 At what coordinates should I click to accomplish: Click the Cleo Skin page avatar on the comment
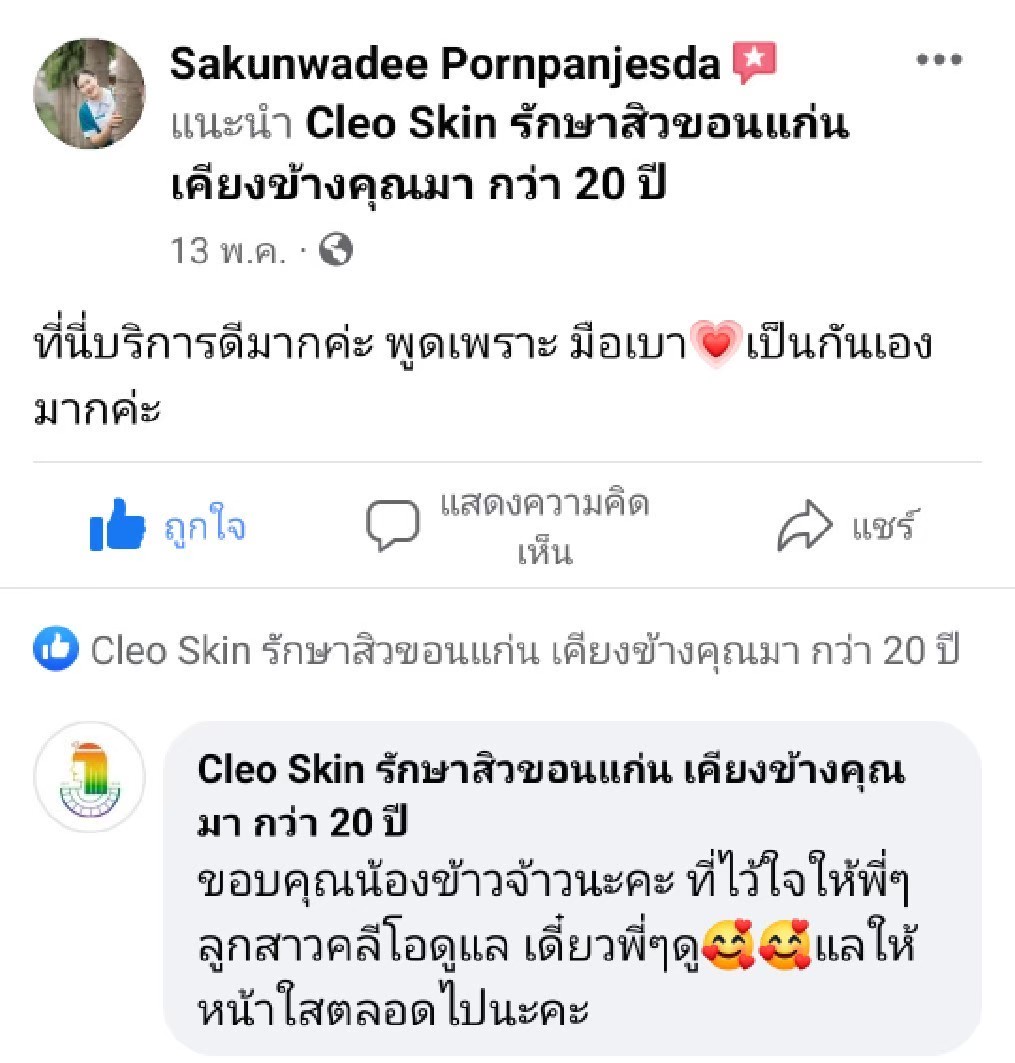click(90, 780)
